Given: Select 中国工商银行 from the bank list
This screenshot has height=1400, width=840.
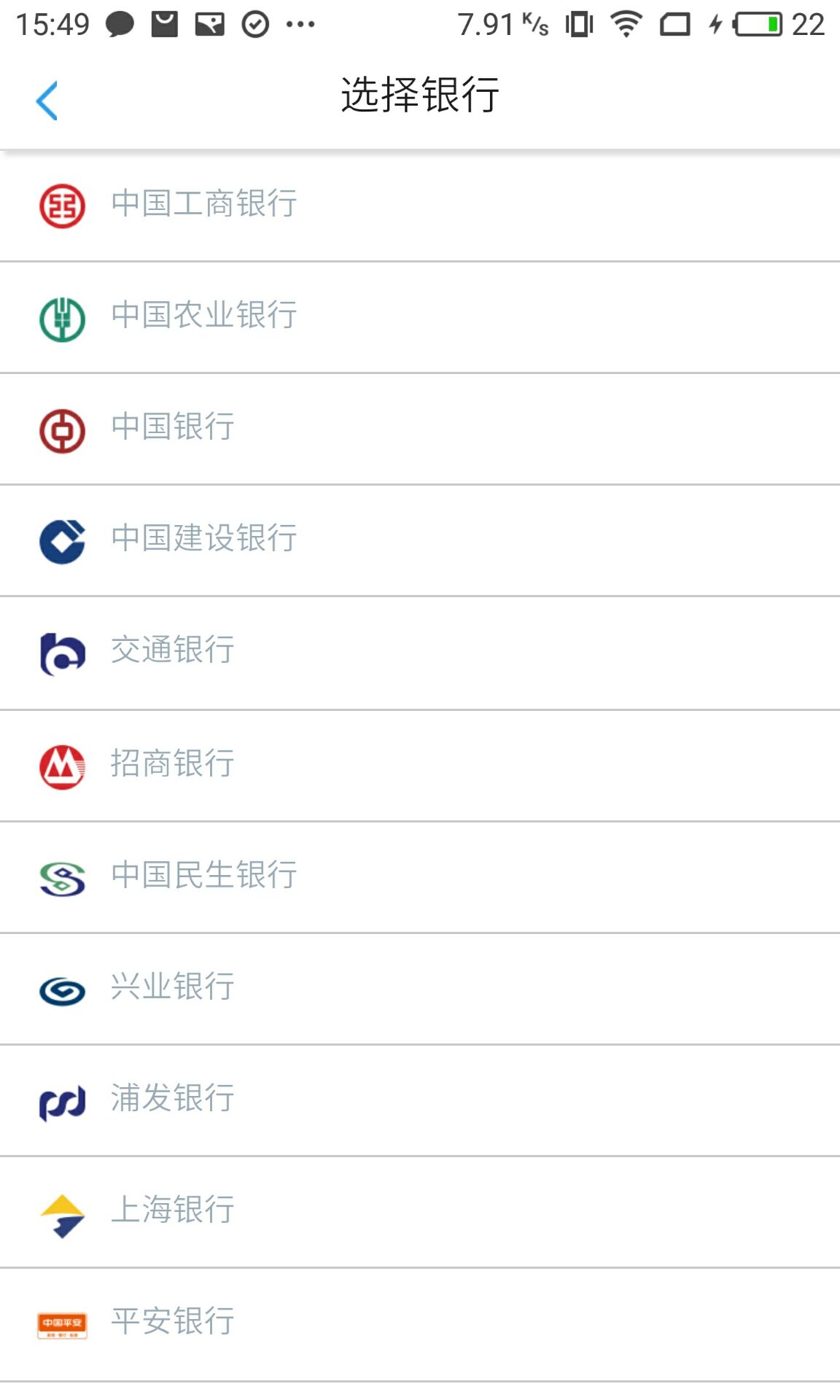Looking at the screenshot, I should pos(420,206).
